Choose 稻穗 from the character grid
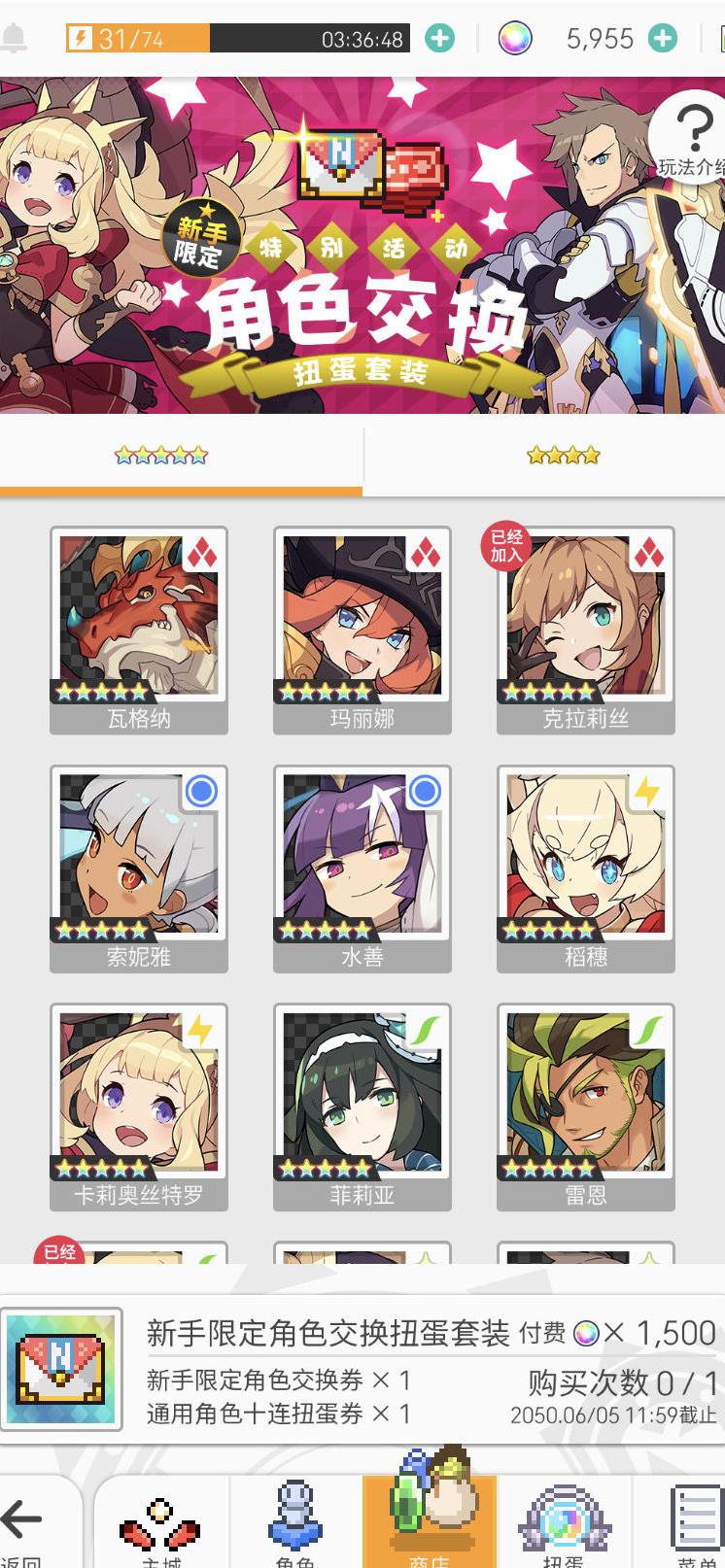 [586, 868]
